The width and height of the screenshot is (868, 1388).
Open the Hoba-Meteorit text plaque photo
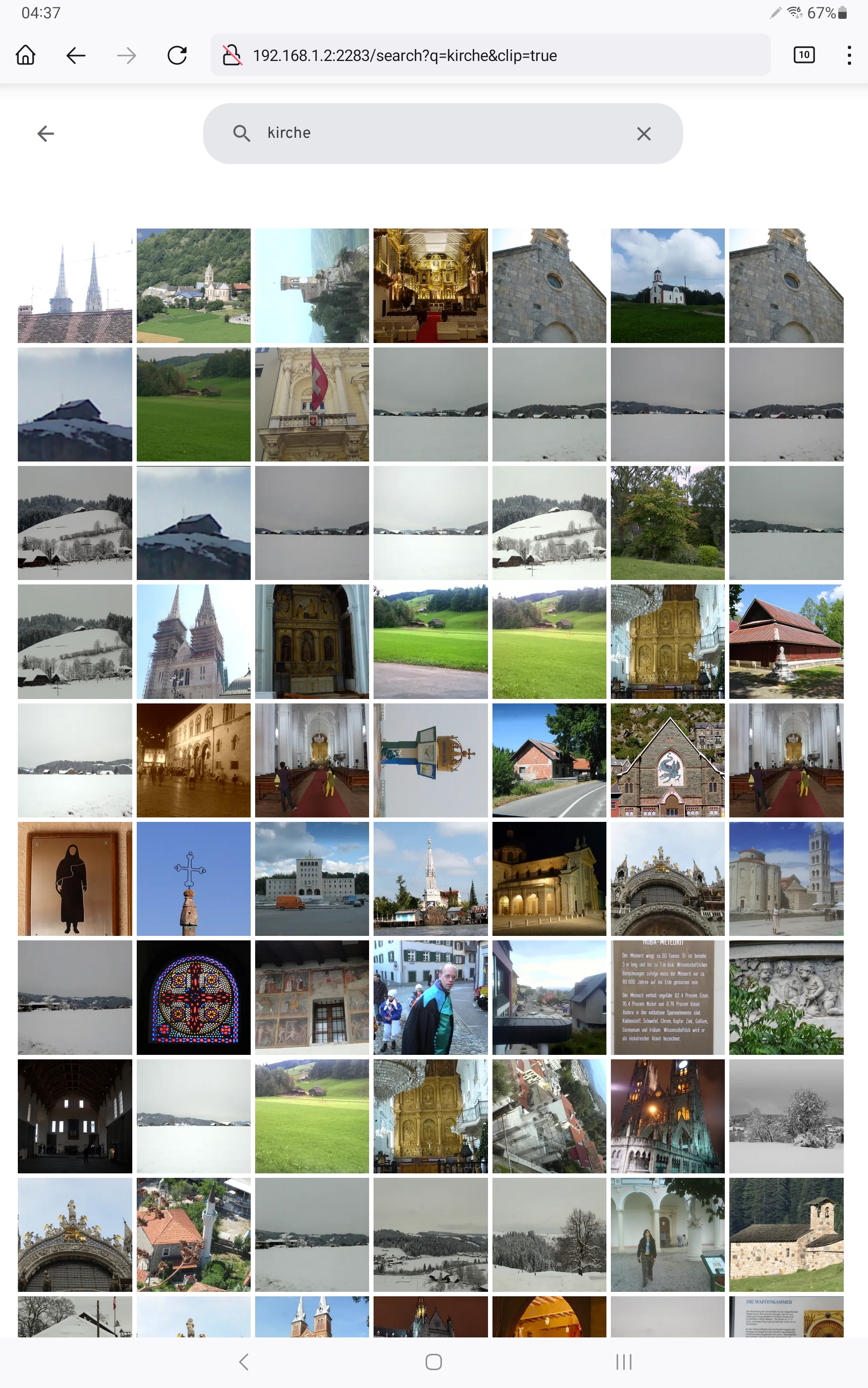point(667,997)
